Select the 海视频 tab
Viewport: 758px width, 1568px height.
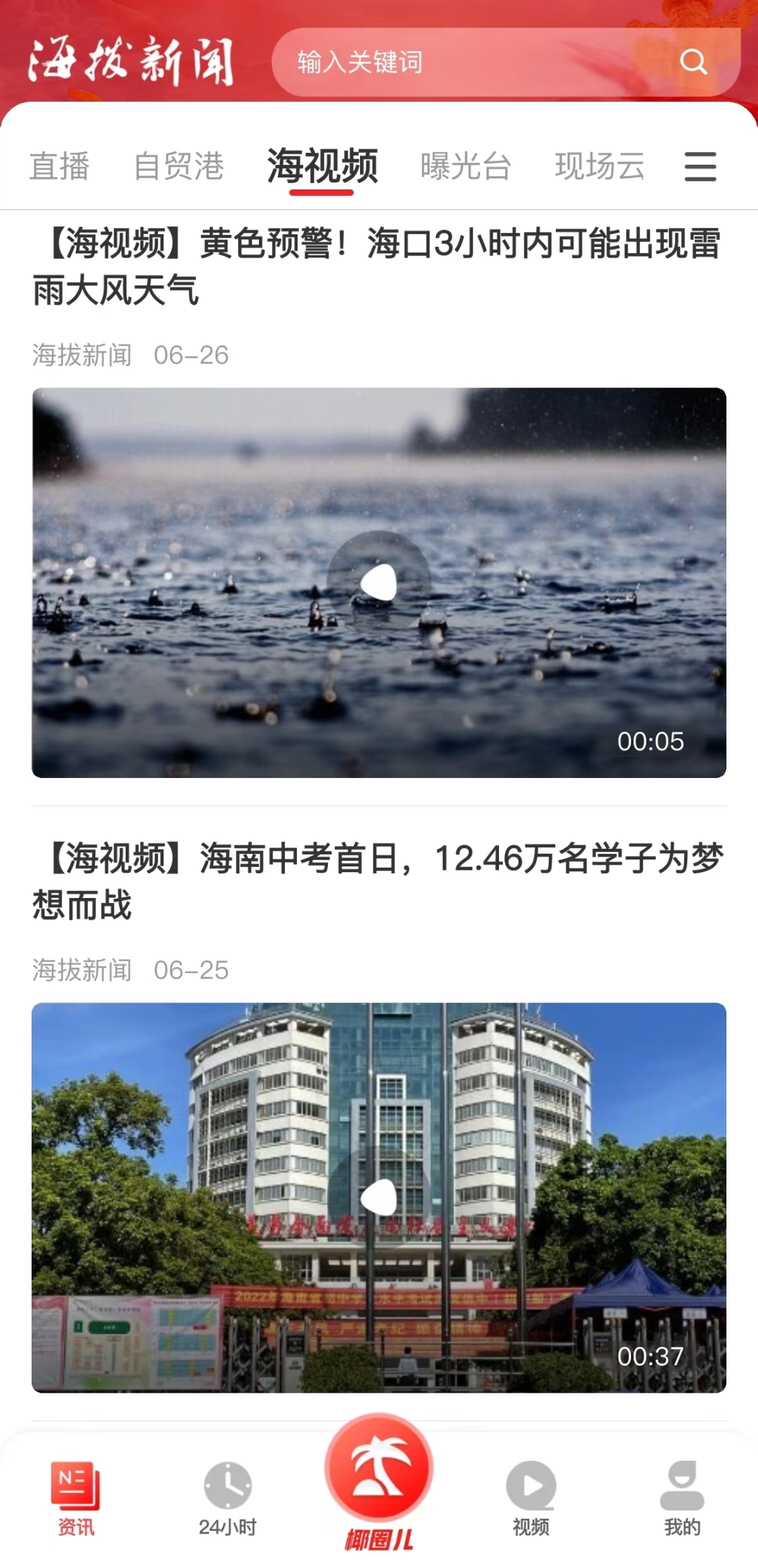coord(322,167)
